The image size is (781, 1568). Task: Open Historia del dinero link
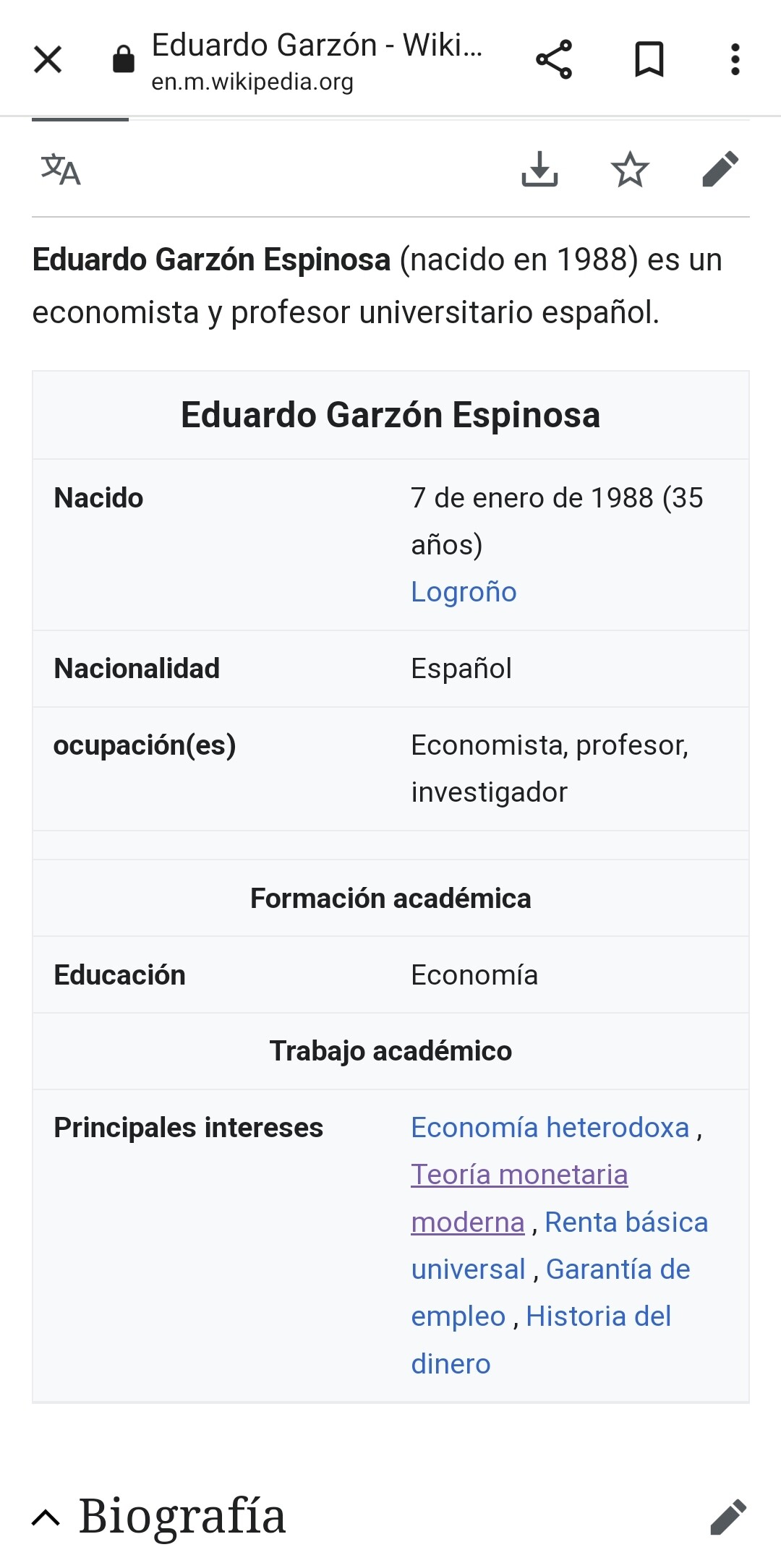tap(598, 1316)
